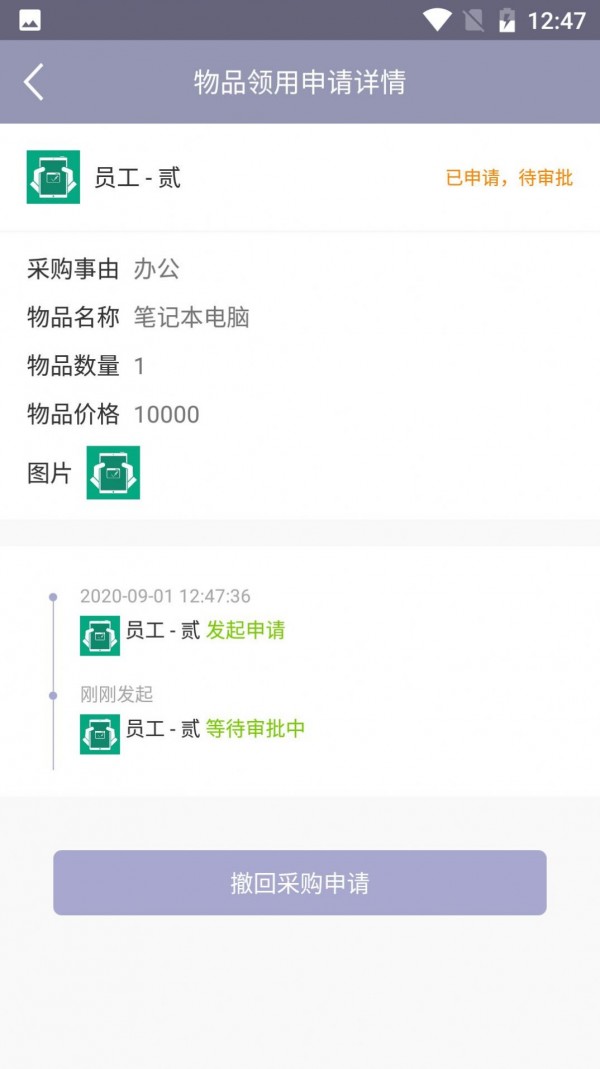Open the attached picture next to 图片
The width and height of the screenshot is (600, 1069).
pyautogui.click(x=113, y=473)
